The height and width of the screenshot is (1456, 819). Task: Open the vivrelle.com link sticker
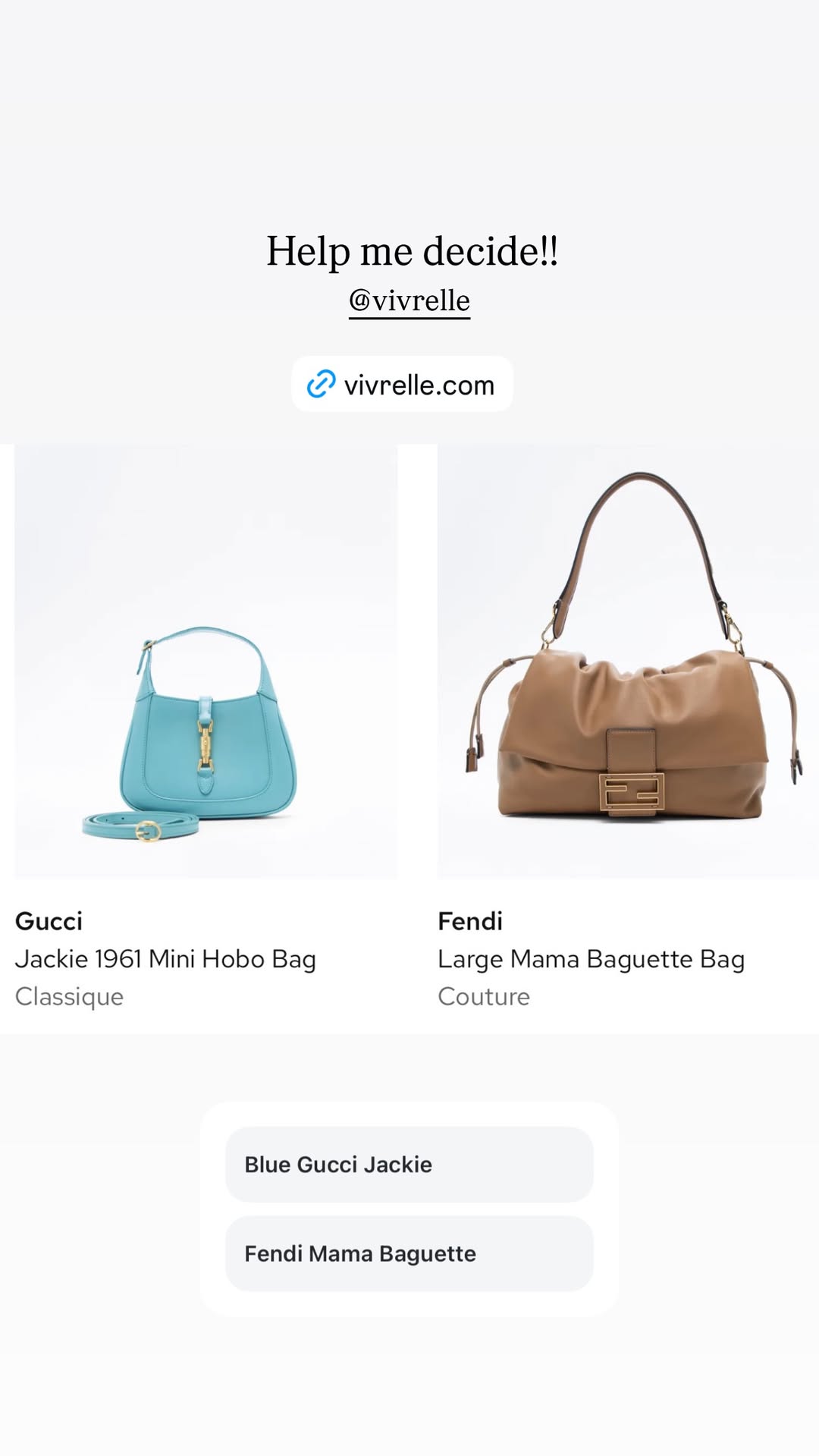[403, 385]
